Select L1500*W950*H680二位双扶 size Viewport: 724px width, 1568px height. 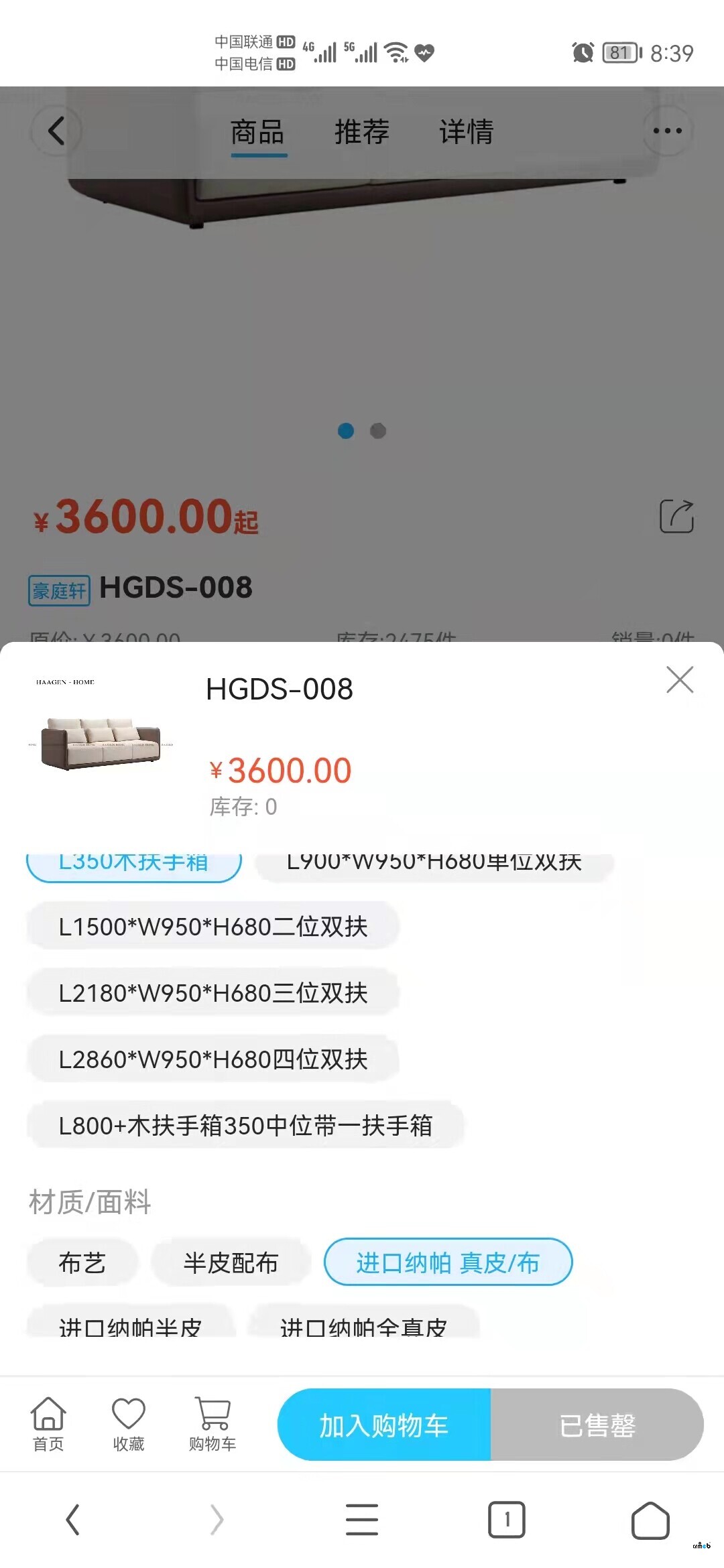pos(213,927)
